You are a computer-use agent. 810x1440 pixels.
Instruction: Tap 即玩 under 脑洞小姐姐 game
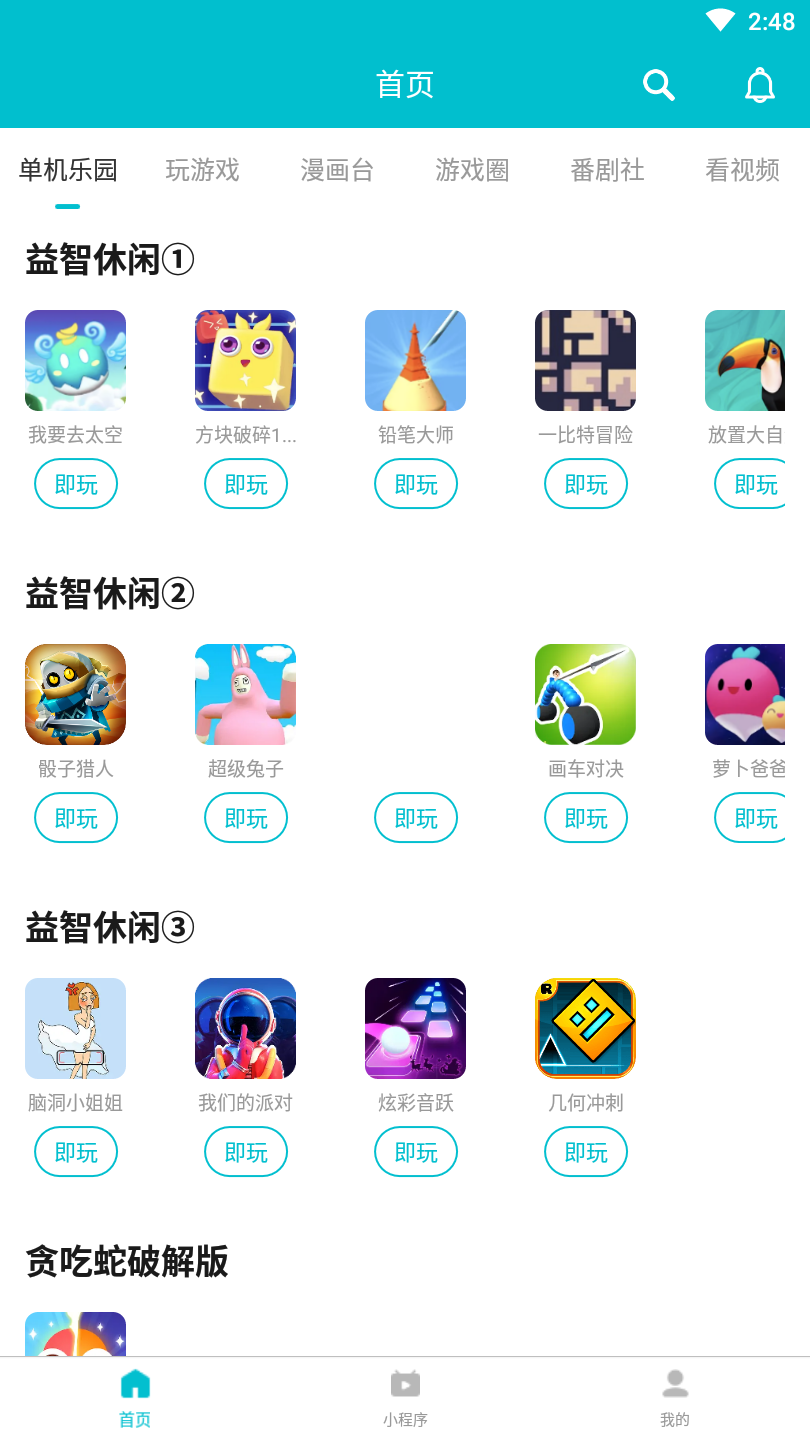pyautogui.click(x=75, y=1151)
